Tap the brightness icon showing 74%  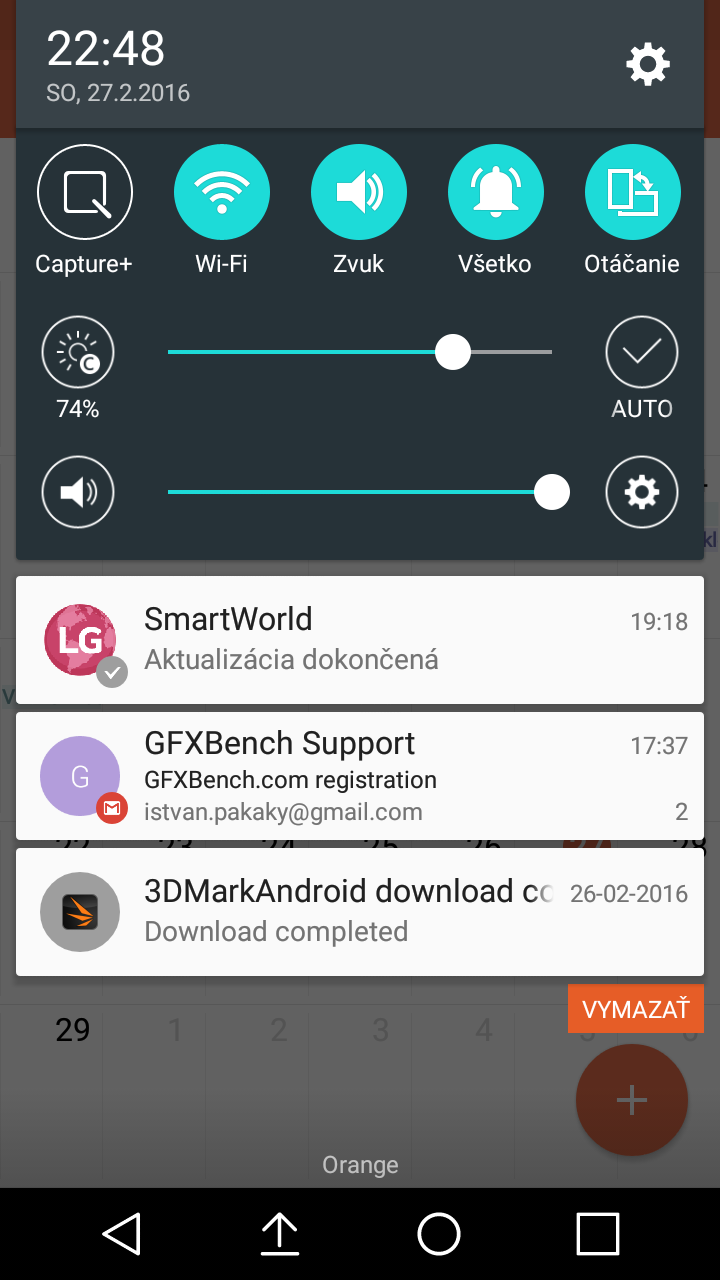(x=78, y=352)
